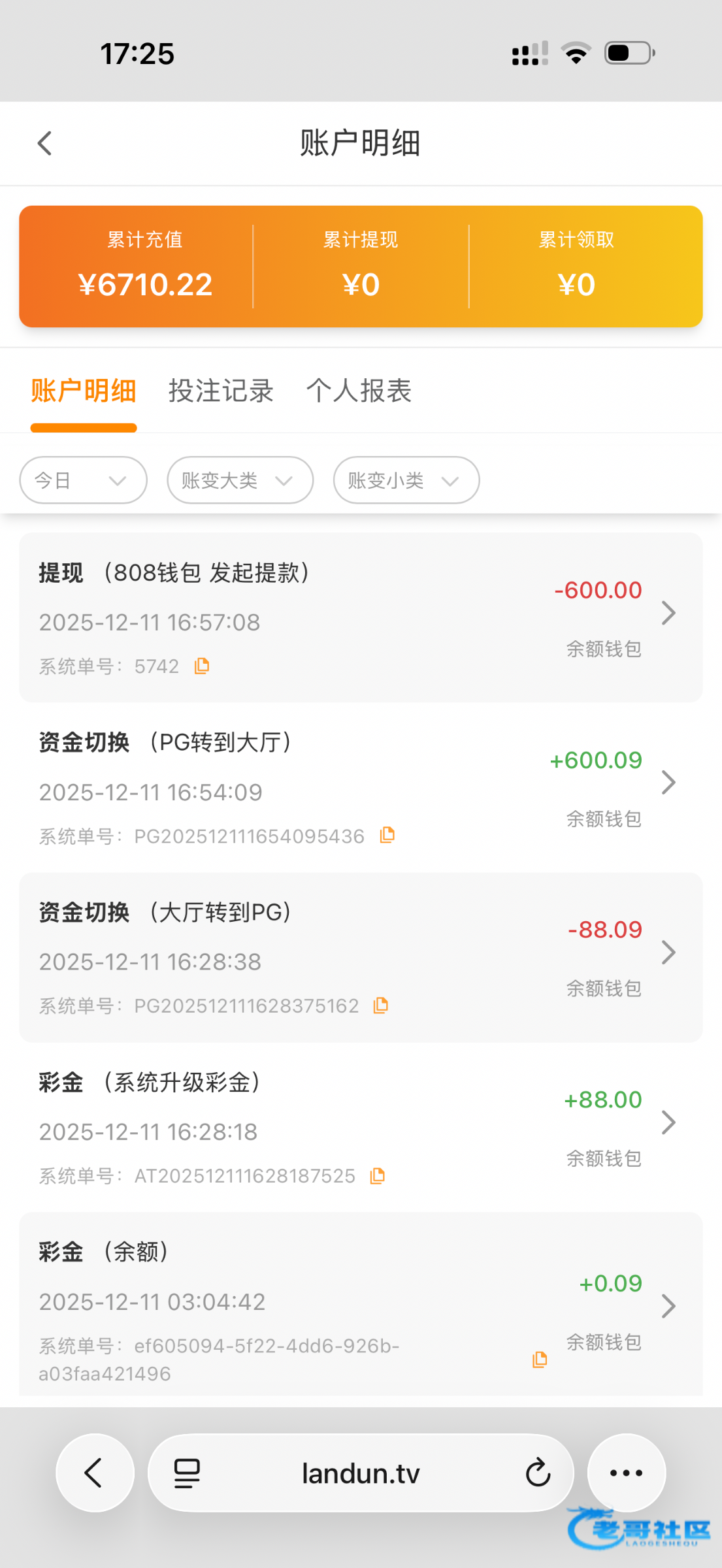Reload the landun.tv page
The width and height of the screenshot is (722, 1568).
pyautogui.click(x=538, y=1473)
